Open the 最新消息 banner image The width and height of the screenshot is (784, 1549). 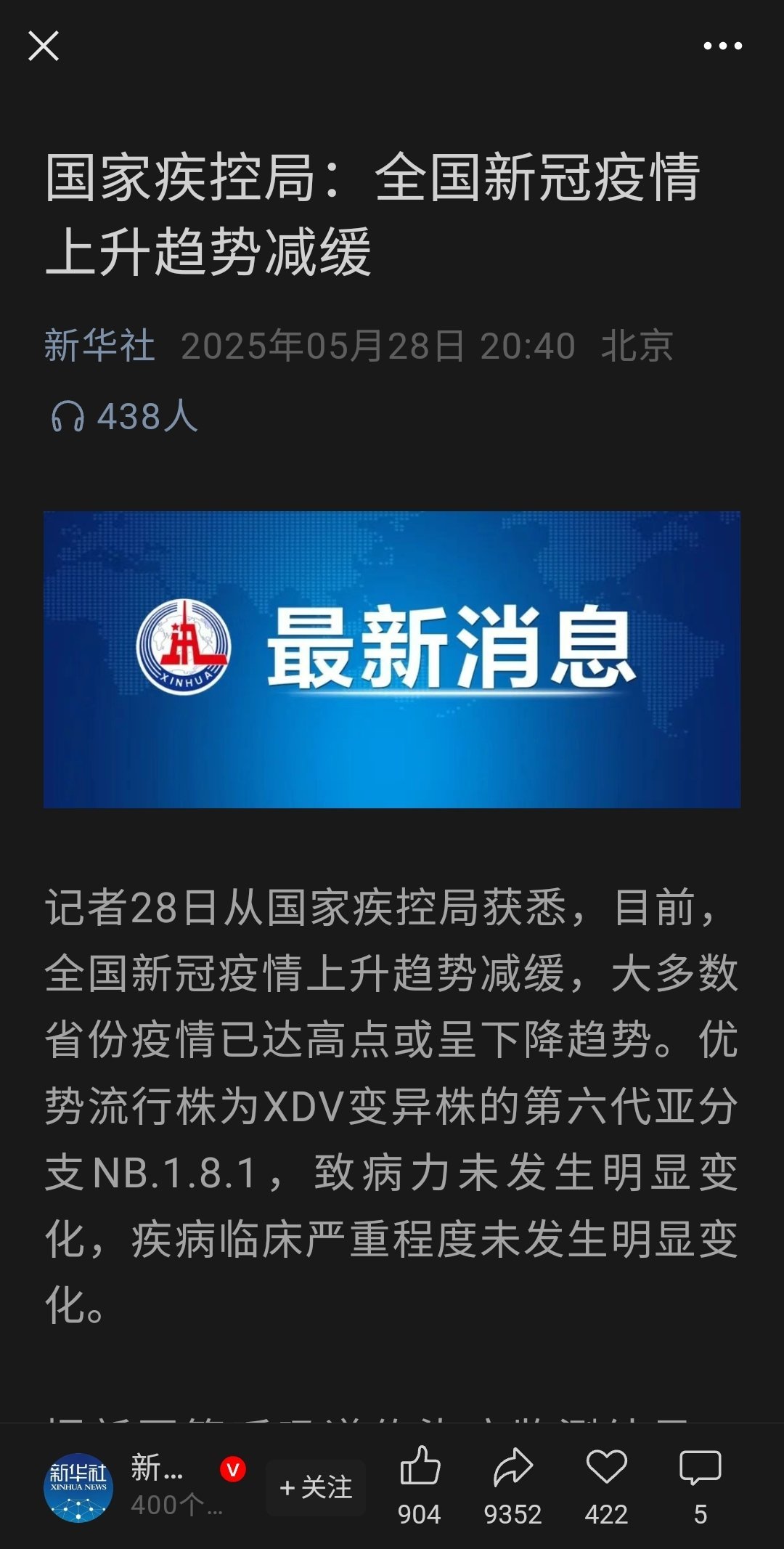tap(392, 659)
